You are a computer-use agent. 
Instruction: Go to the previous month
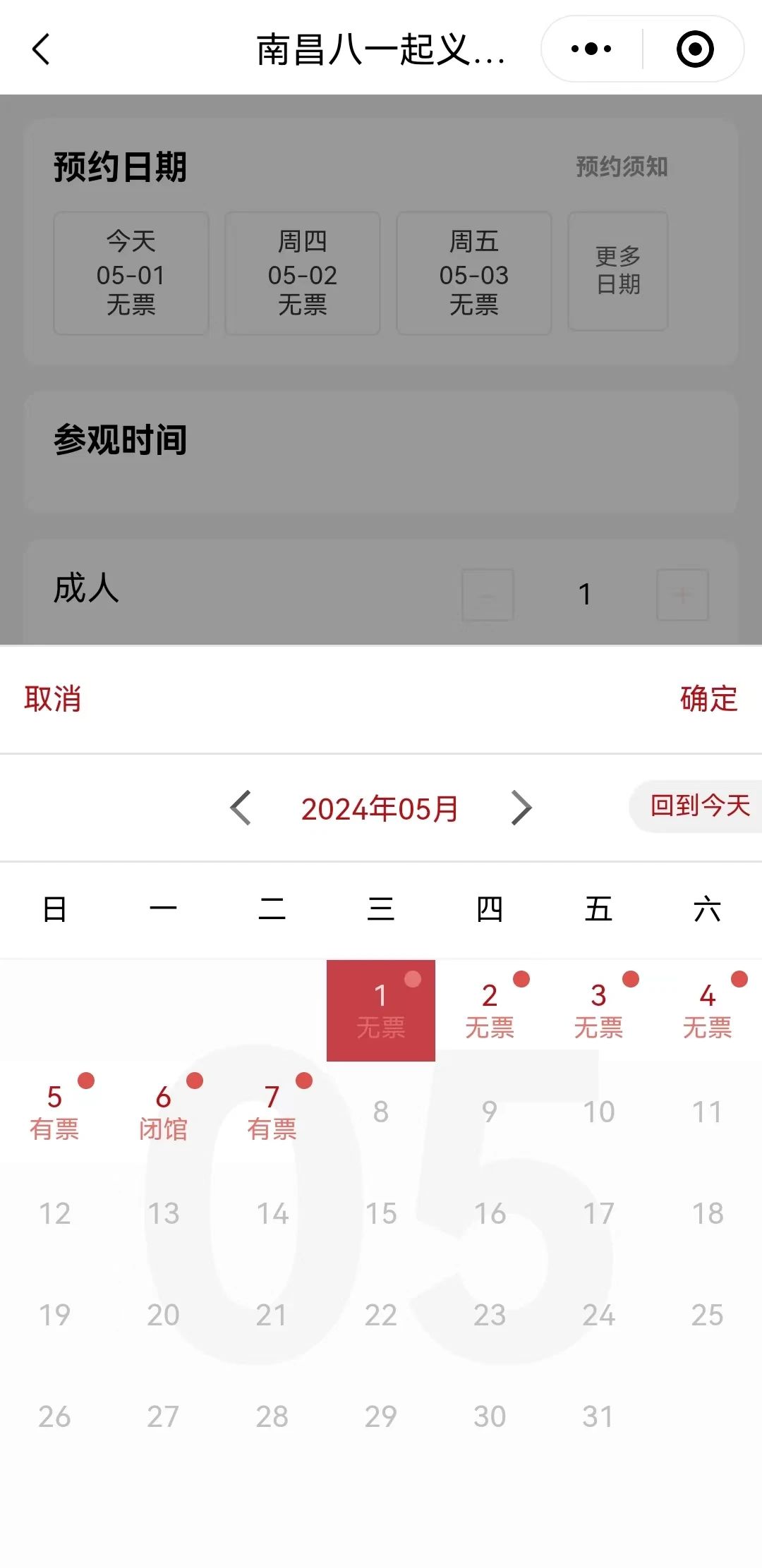click(x=241, y=808)
